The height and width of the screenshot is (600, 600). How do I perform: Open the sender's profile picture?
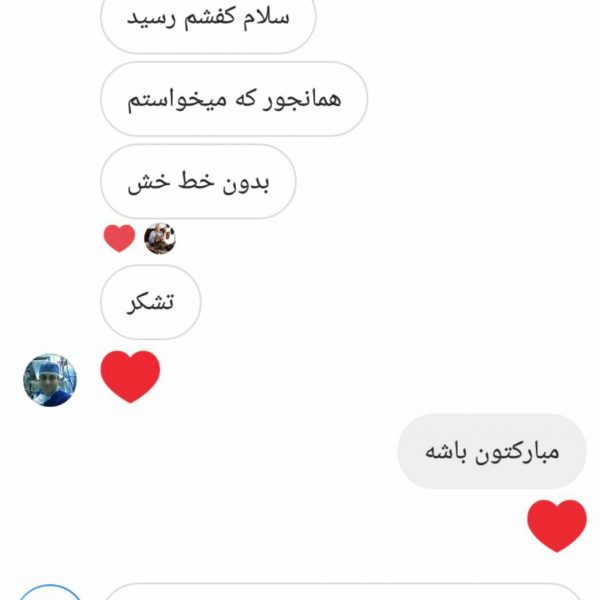point(50,380)
